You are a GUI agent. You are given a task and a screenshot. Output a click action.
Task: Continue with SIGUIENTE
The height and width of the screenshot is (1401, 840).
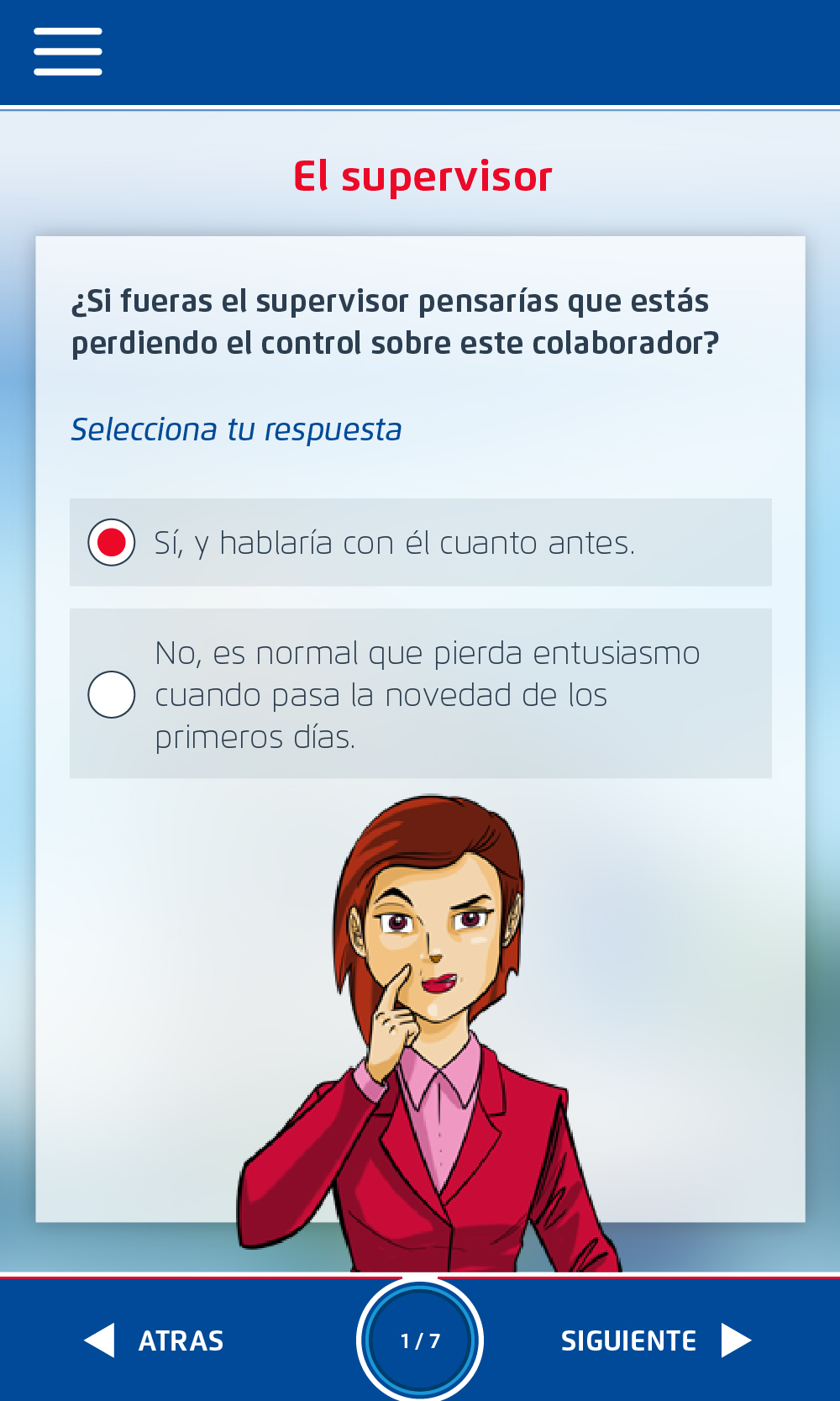click(x=655, y=1340)
